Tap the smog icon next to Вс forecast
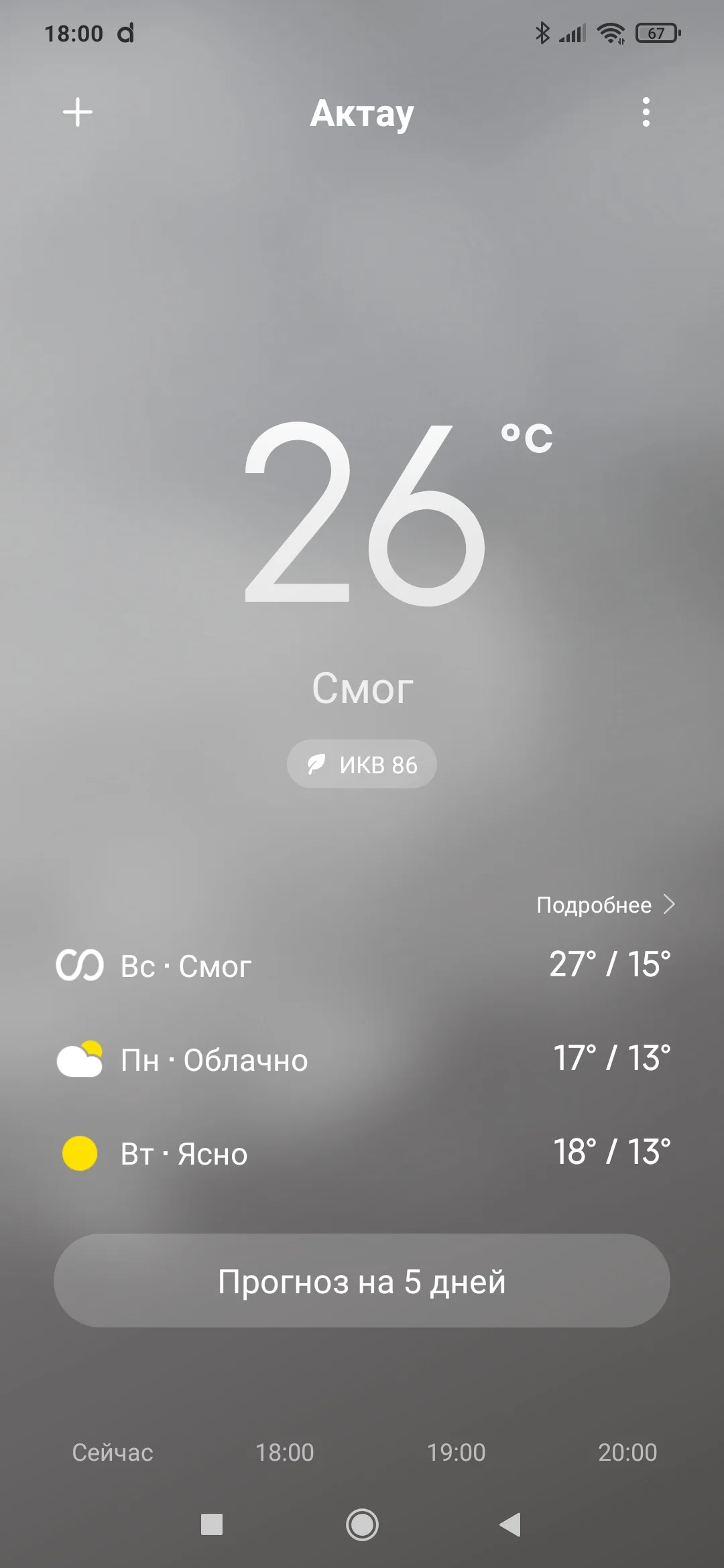 pos(78,966)
